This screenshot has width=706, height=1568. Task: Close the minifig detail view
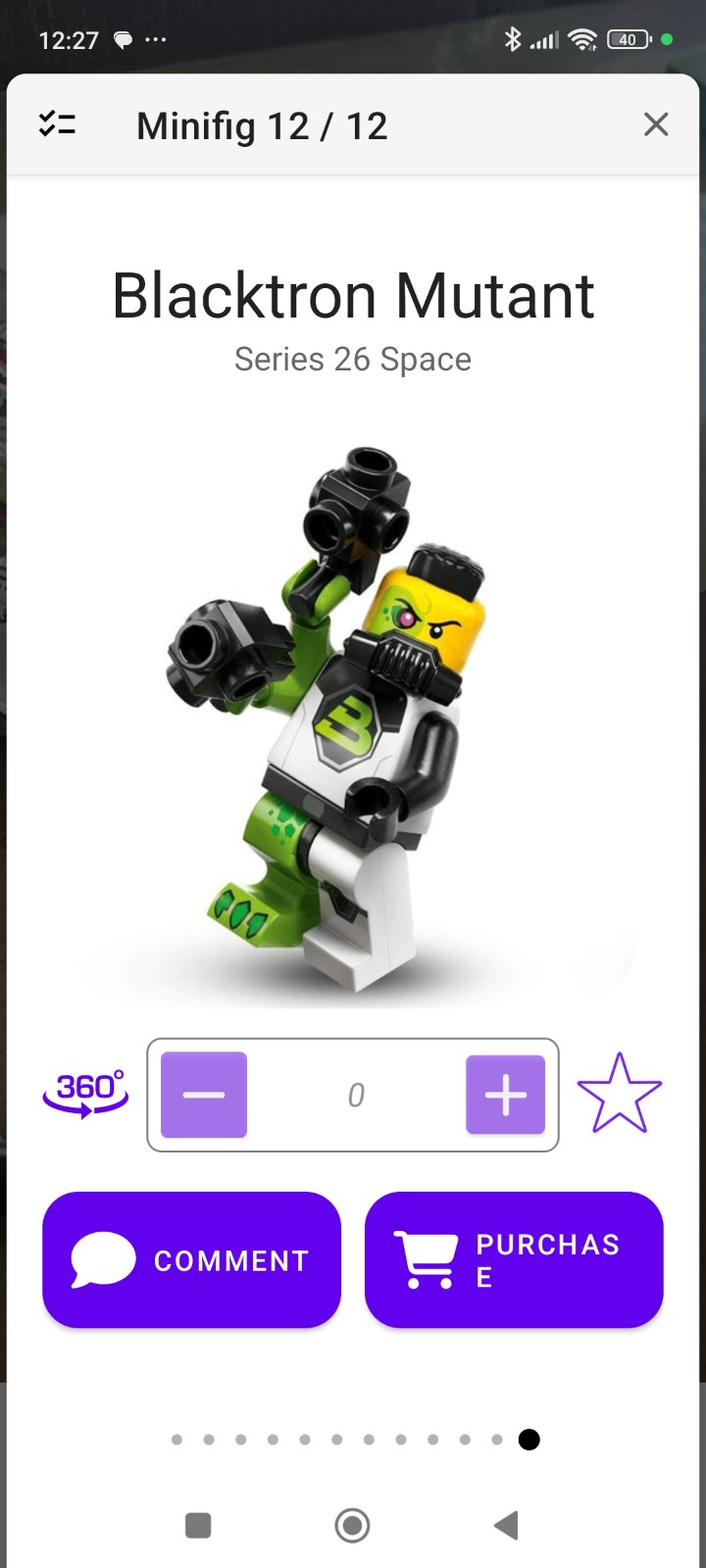click(655, 124)
